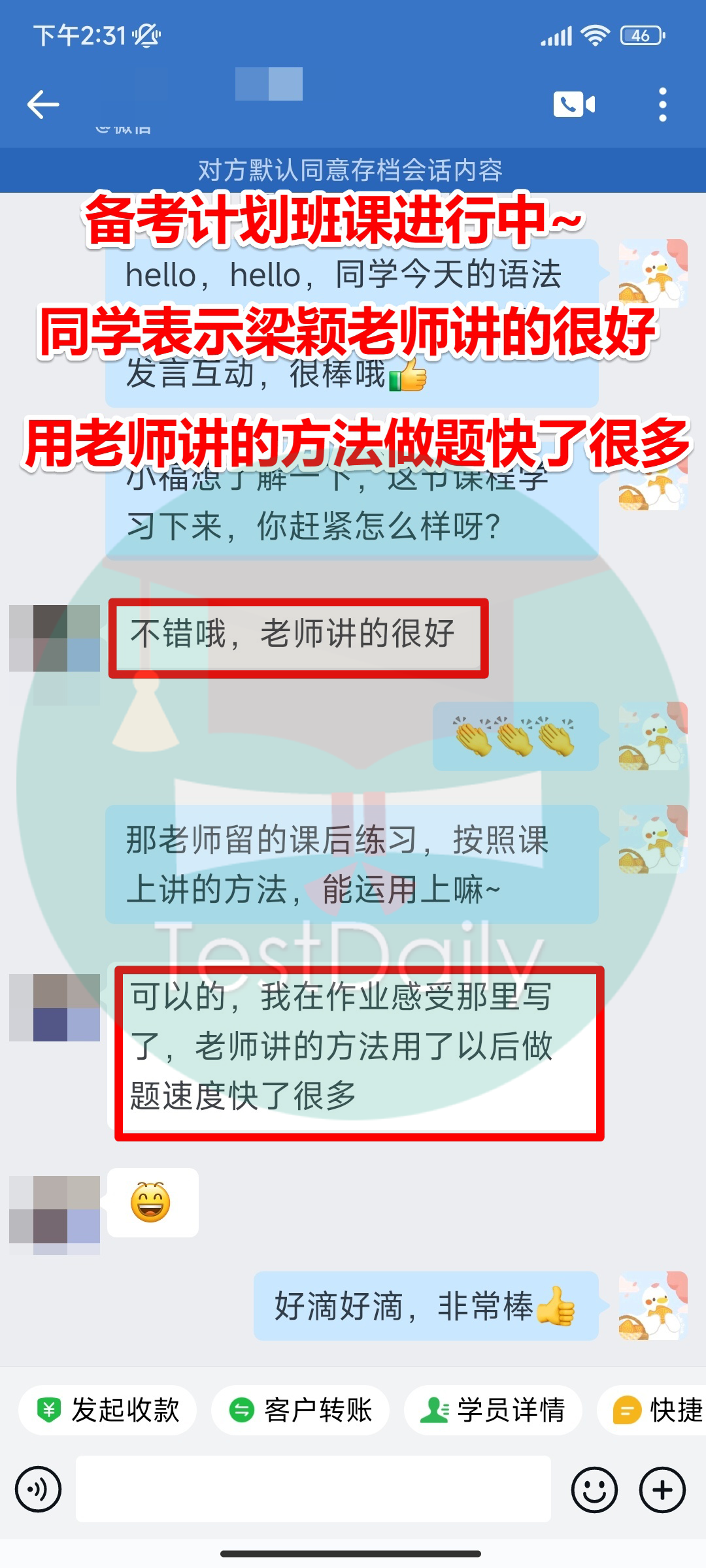The width and height of the screenshot is (706, 1568).
Task: Open 学员详情
Action: (493, 1410)
